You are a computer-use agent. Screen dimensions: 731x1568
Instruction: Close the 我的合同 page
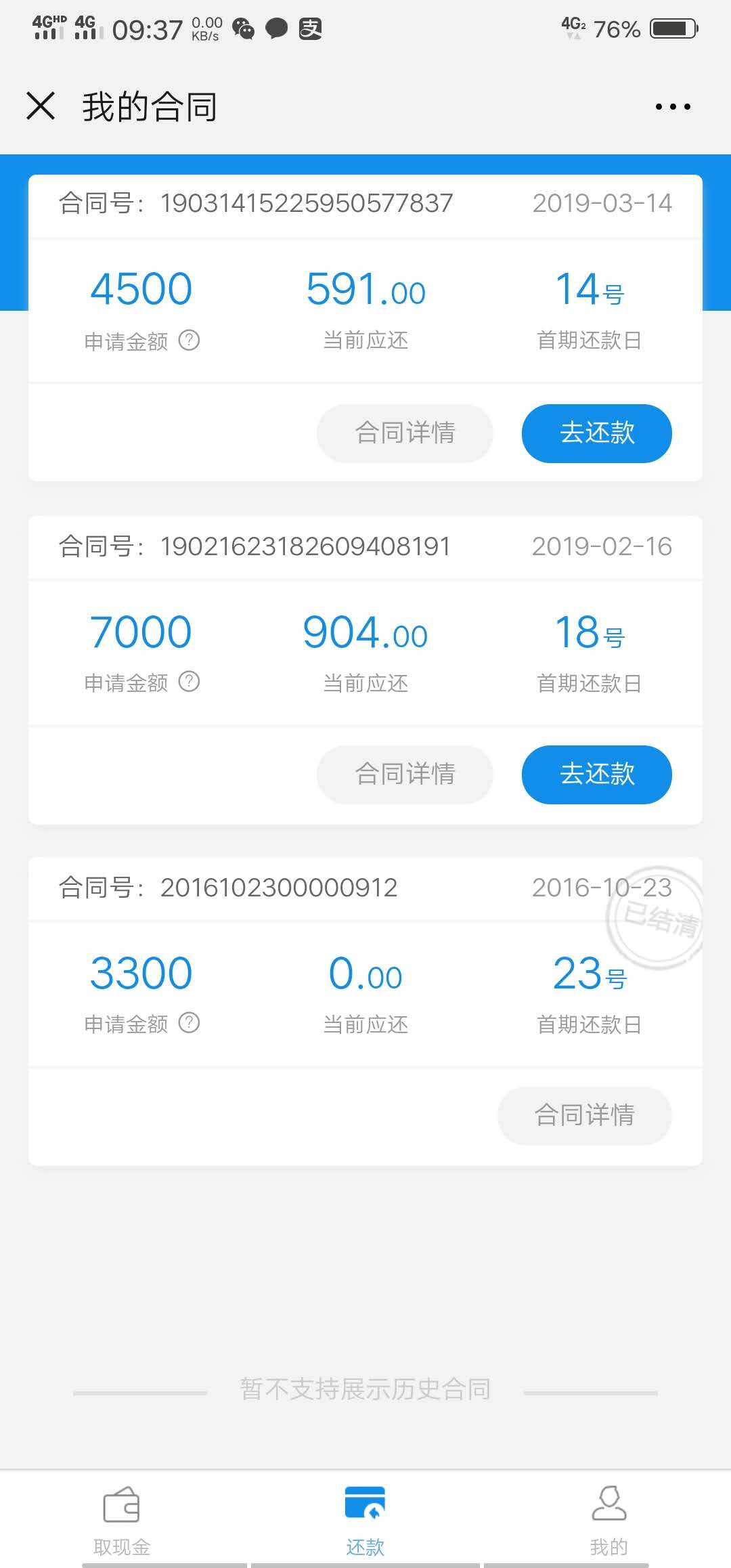pyautogui.click(x=41, y=106)
